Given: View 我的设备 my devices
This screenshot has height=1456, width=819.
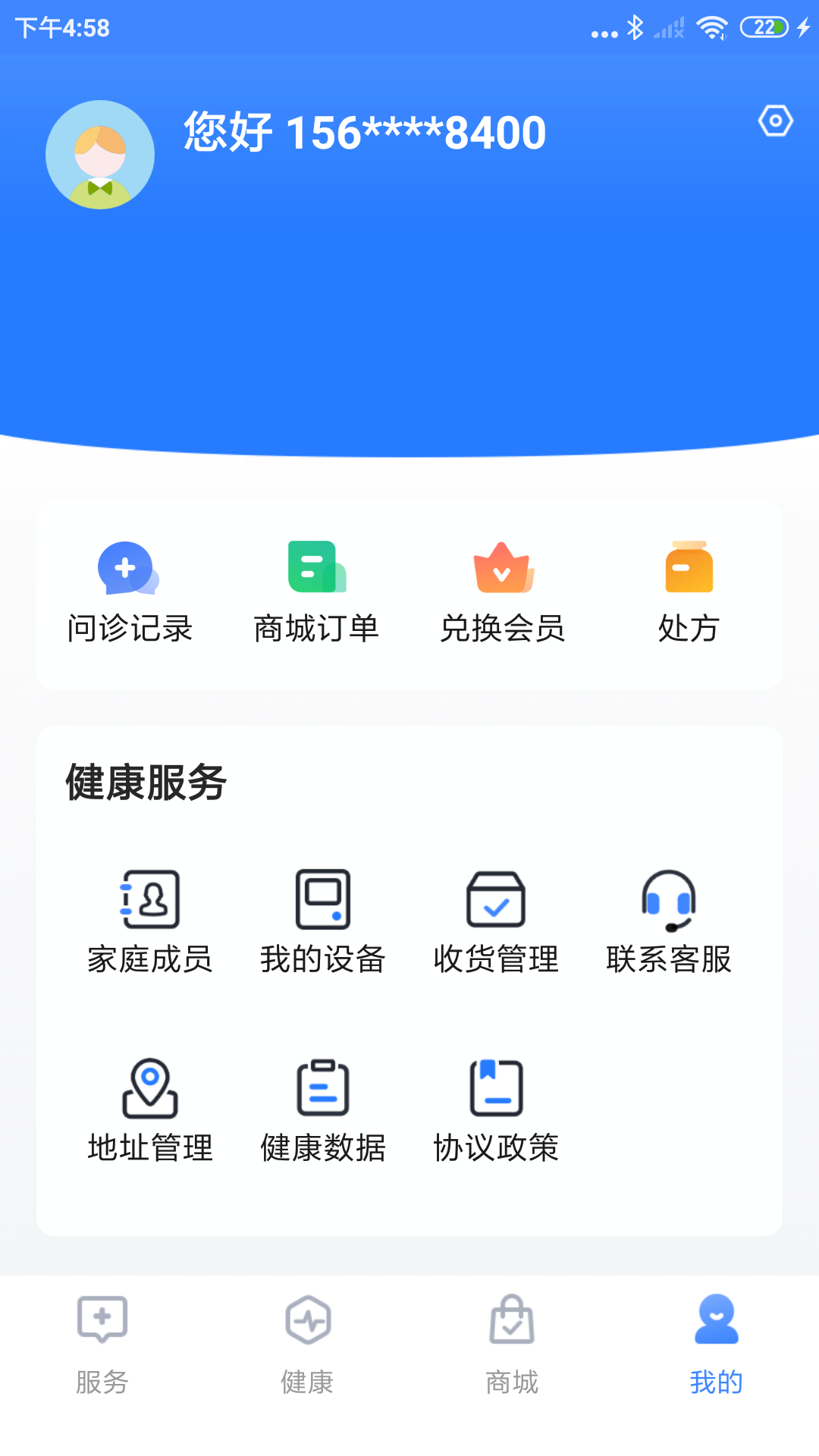Looking at the screenshot, I should [323, 921].
